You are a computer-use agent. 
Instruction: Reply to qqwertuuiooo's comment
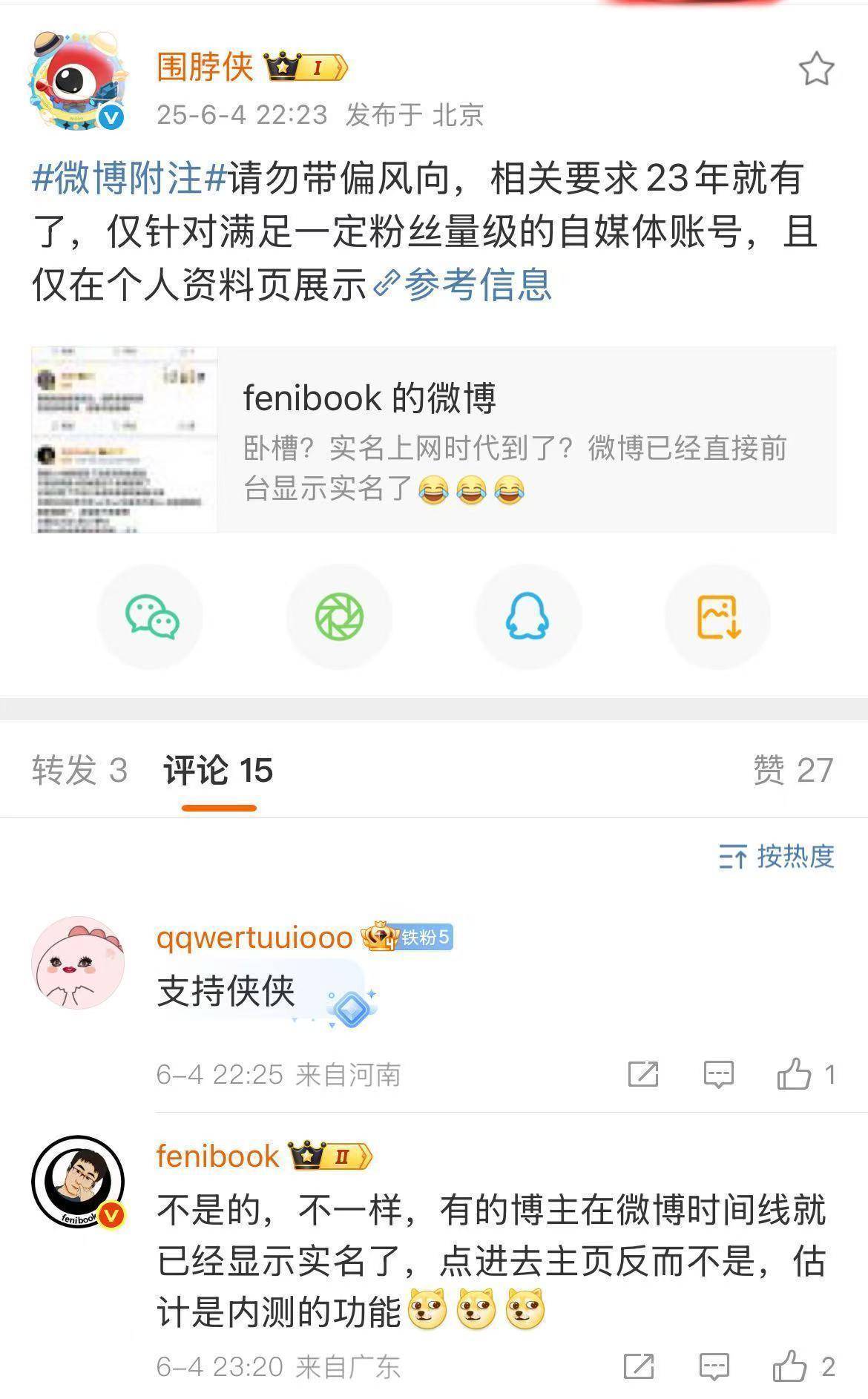718,1074
